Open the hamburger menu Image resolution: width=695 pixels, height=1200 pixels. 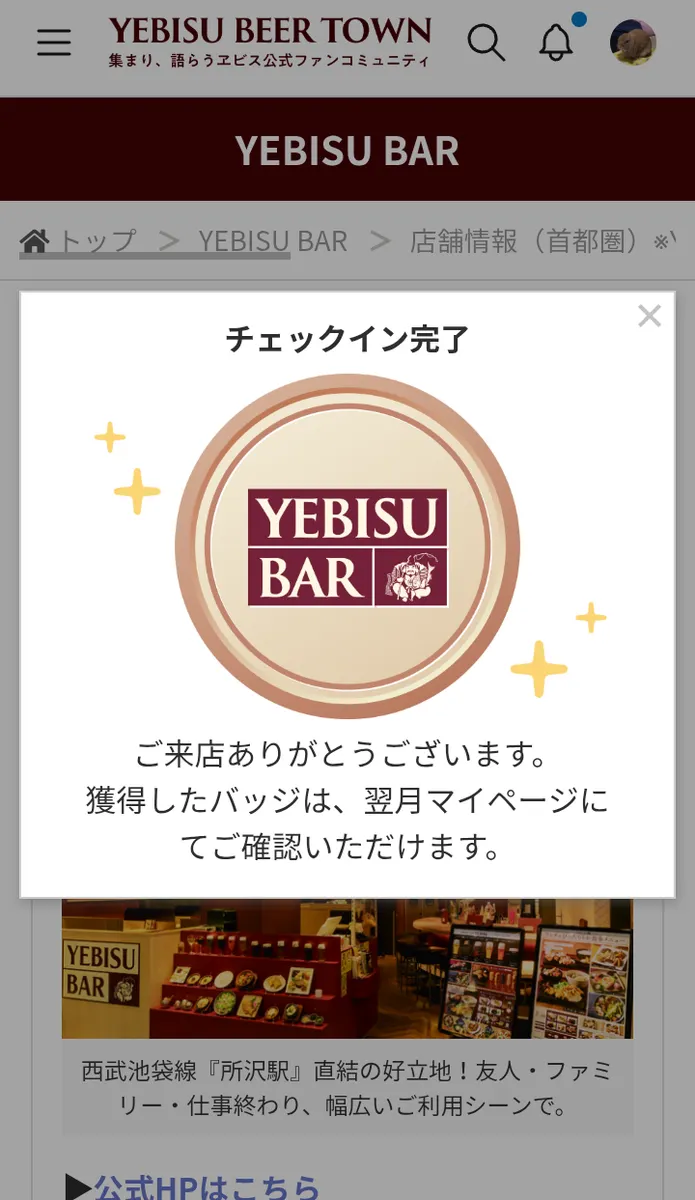54,43
